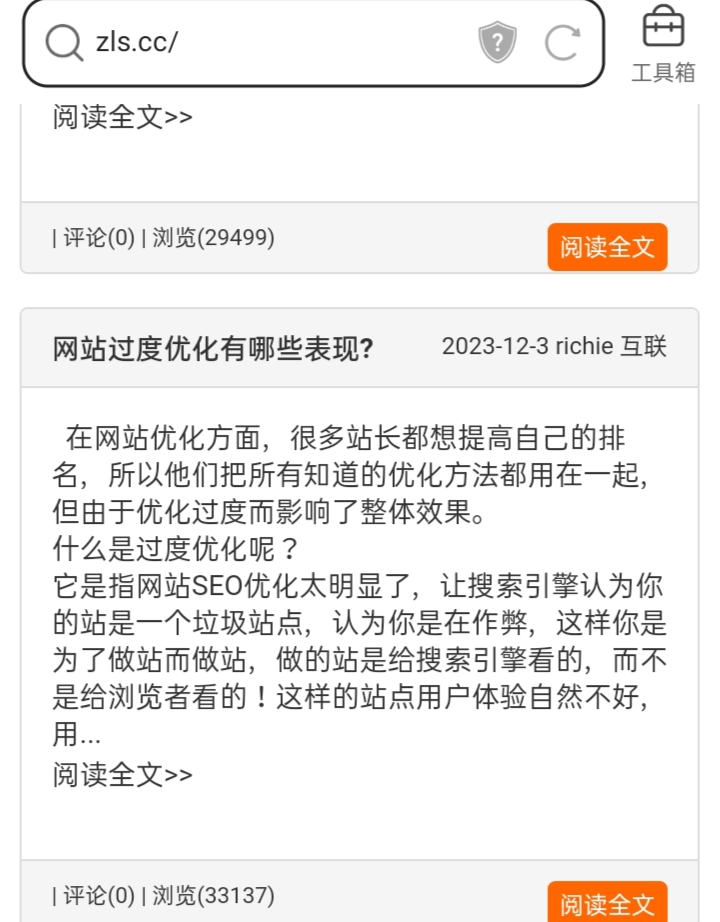720x922 pixels.
Task: Tap the orange 阅读全文 button beside 浏览(33137)
Action: coord(607,903)
